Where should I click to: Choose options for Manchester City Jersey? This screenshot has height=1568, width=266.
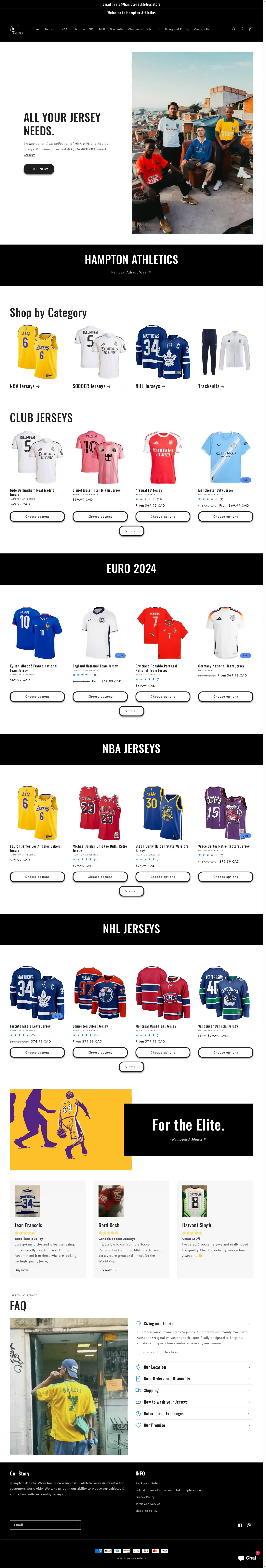225,516
